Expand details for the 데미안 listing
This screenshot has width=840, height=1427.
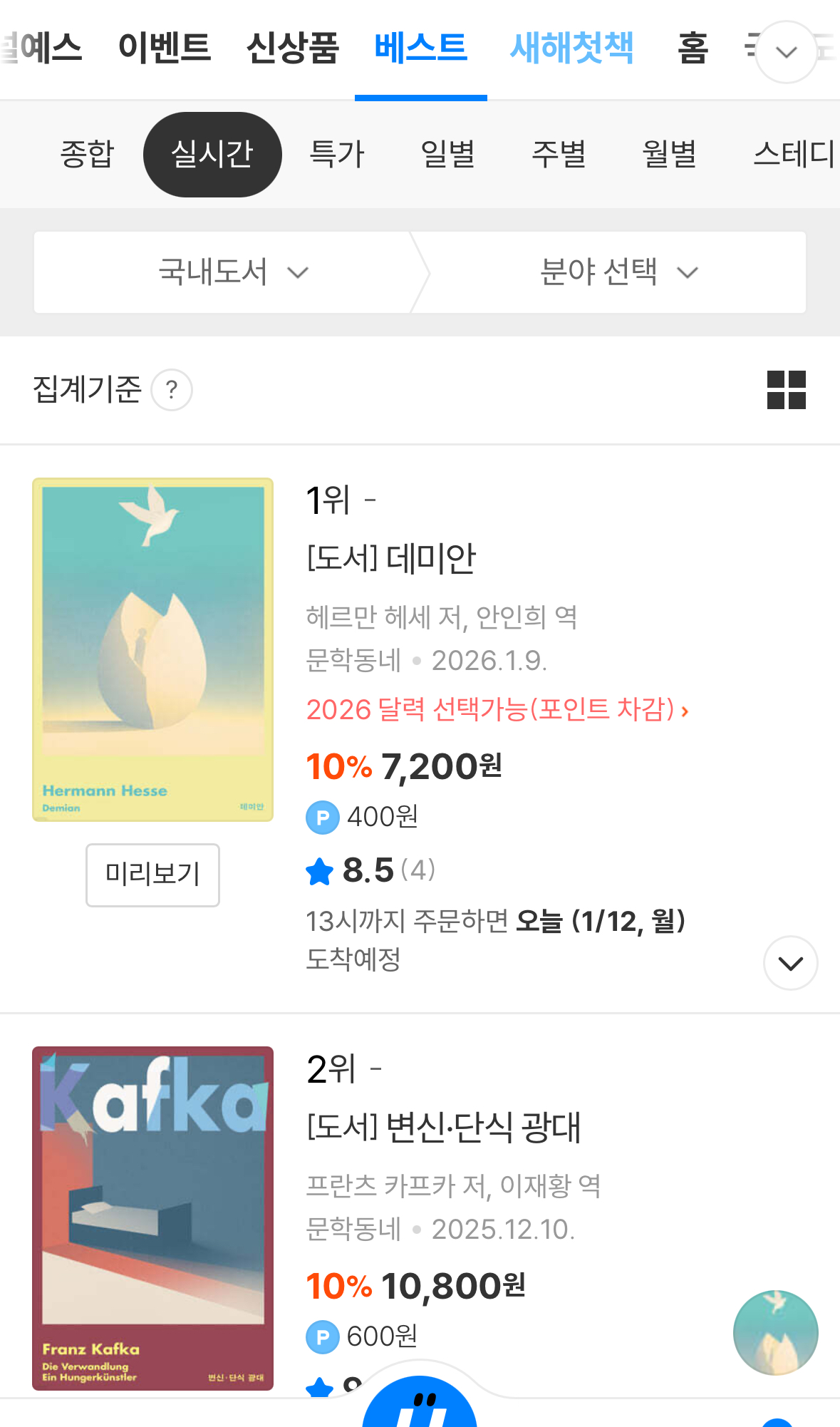coord(790,963)
